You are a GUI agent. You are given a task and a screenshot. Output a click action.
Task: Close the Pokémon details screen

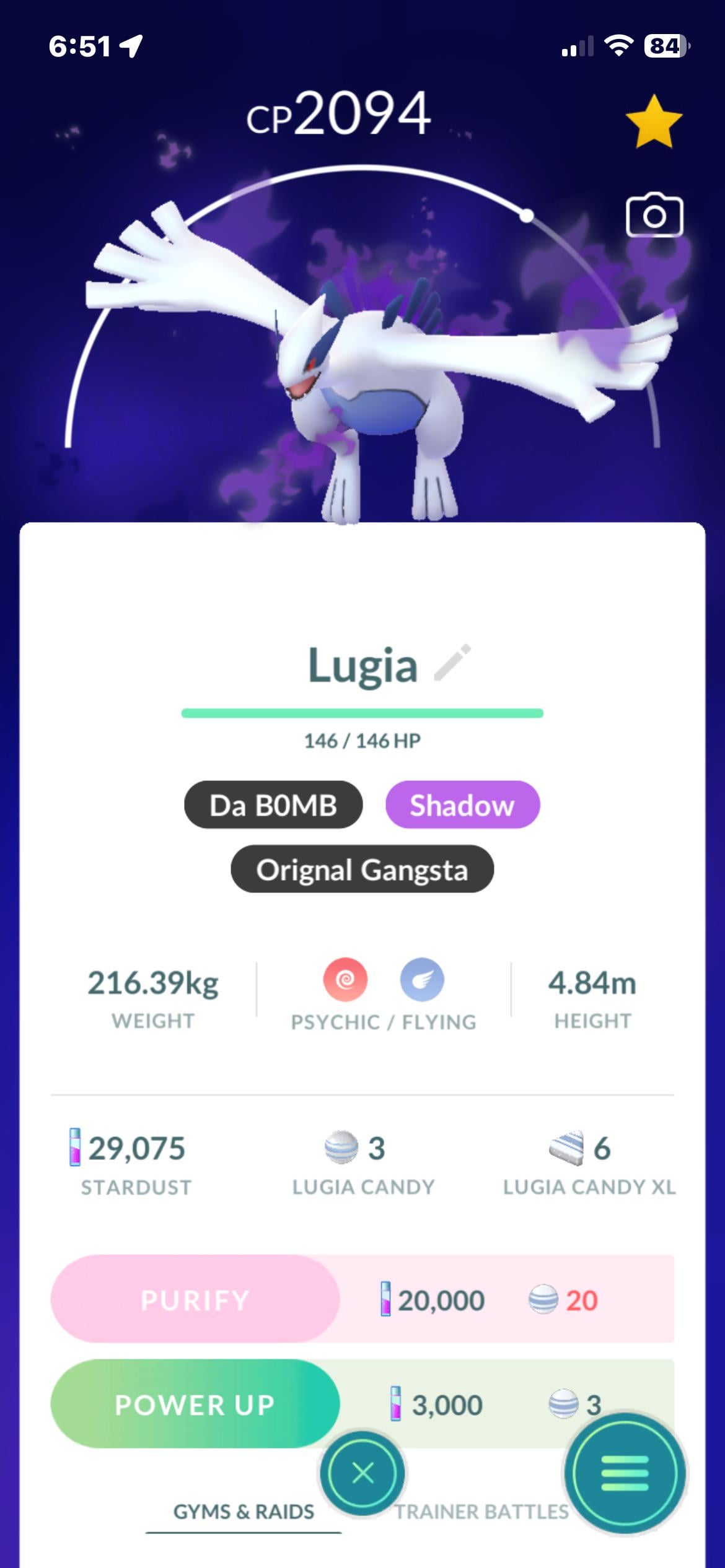point(362,1473)
